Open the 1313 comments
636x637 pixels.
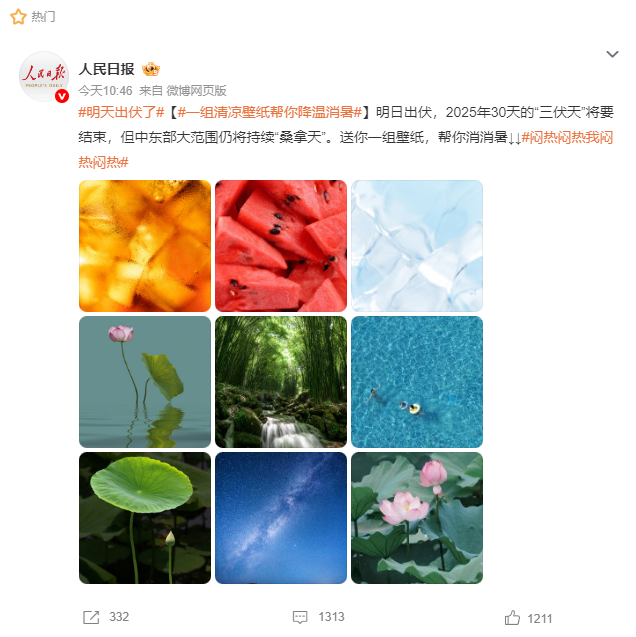pyautogui.click(x=318, y=617)
